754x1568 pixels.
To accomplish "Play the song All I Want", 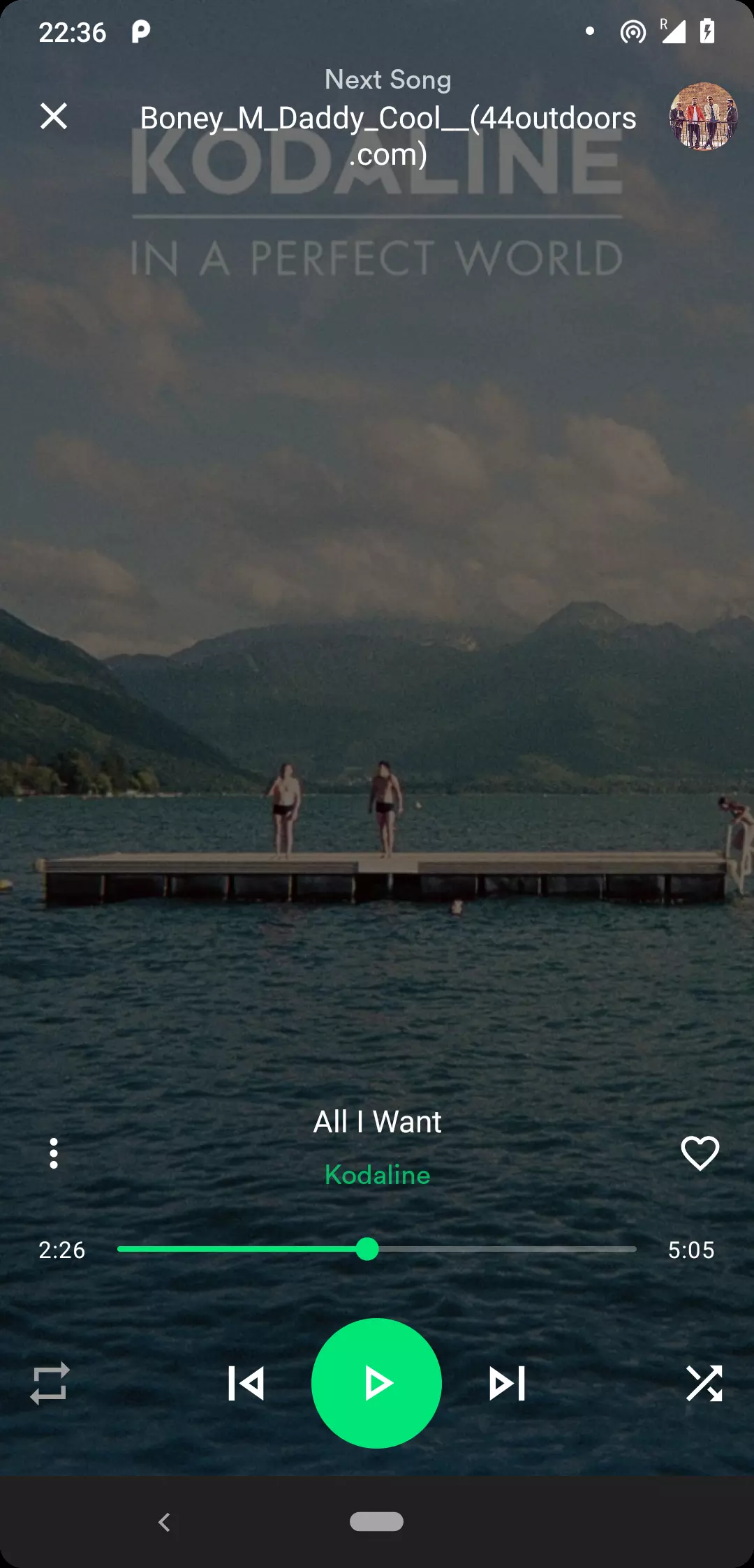I will point(376,1383).
